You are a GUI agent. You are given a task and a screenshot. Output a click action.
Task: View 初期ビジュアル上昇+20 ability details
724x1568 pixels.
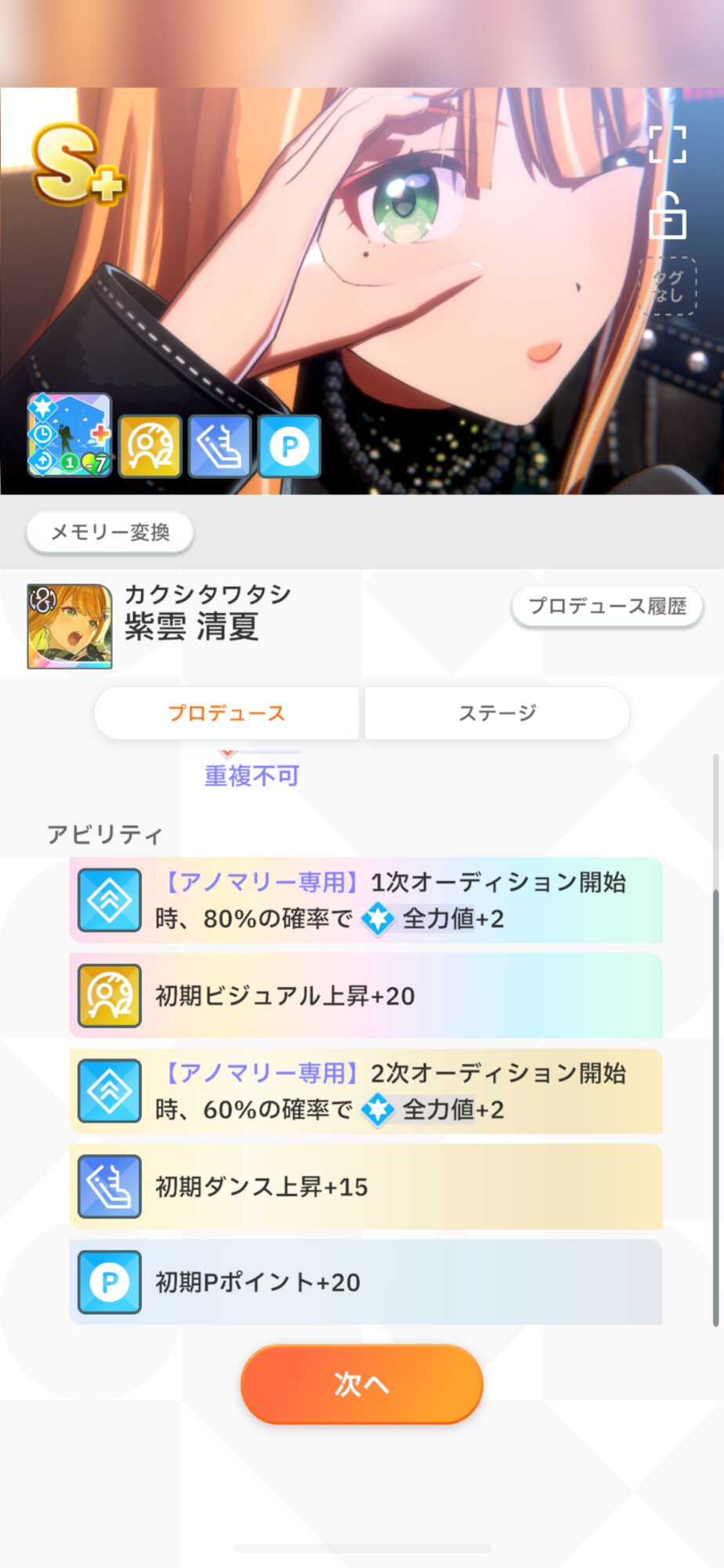pos(366,996)
